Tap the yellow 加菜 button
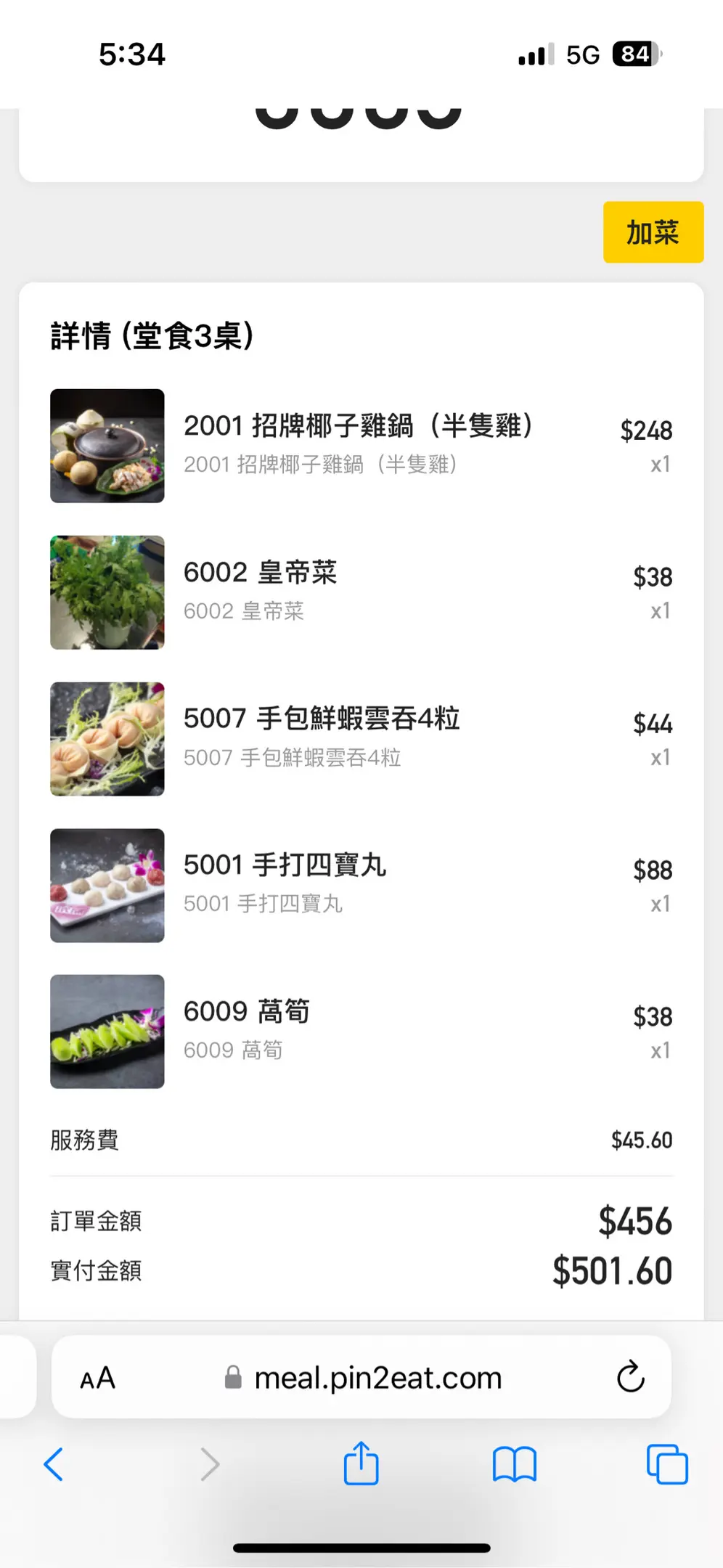The width and height of the screenshot is (723, 1568). click(653, 232)
